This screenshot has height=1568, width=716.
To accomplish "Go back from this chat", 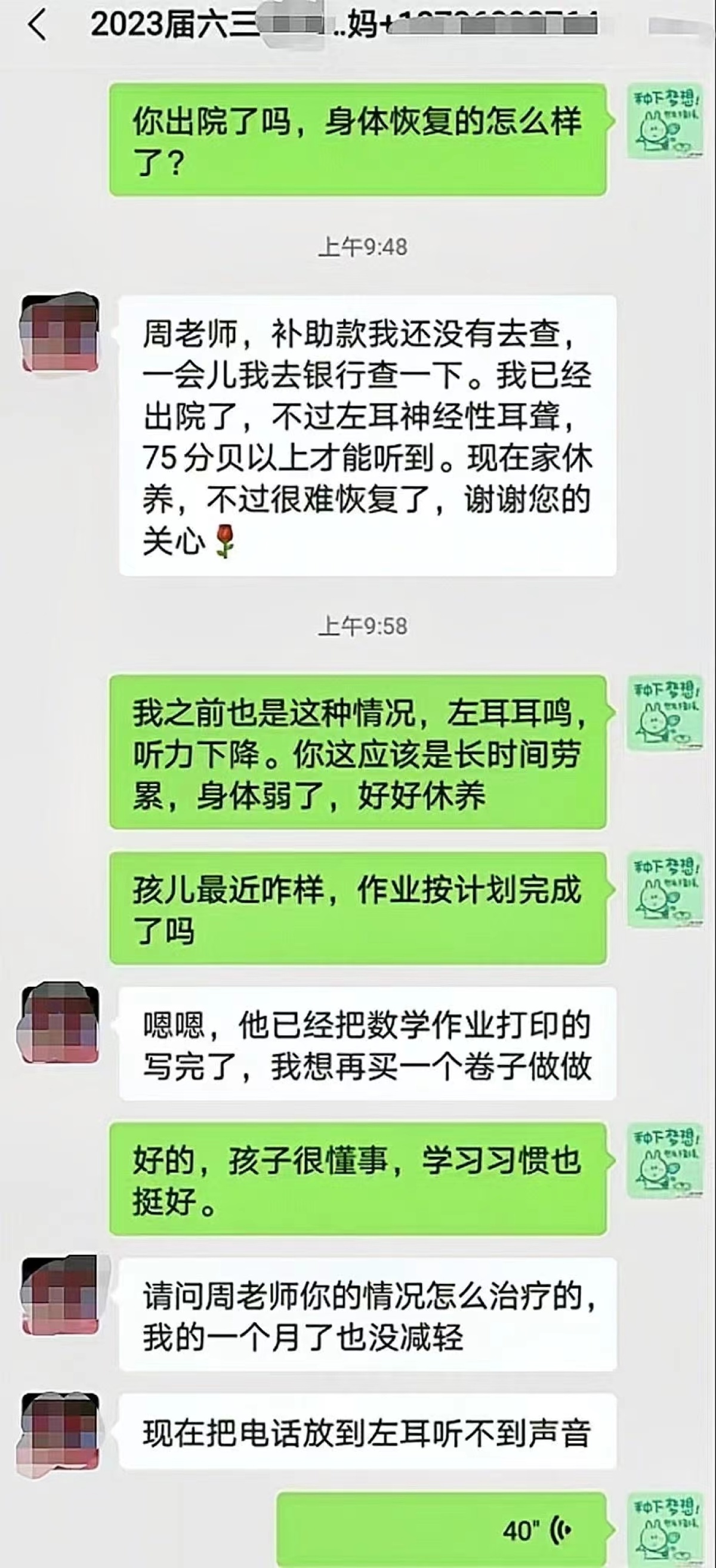I will point(38,26).
